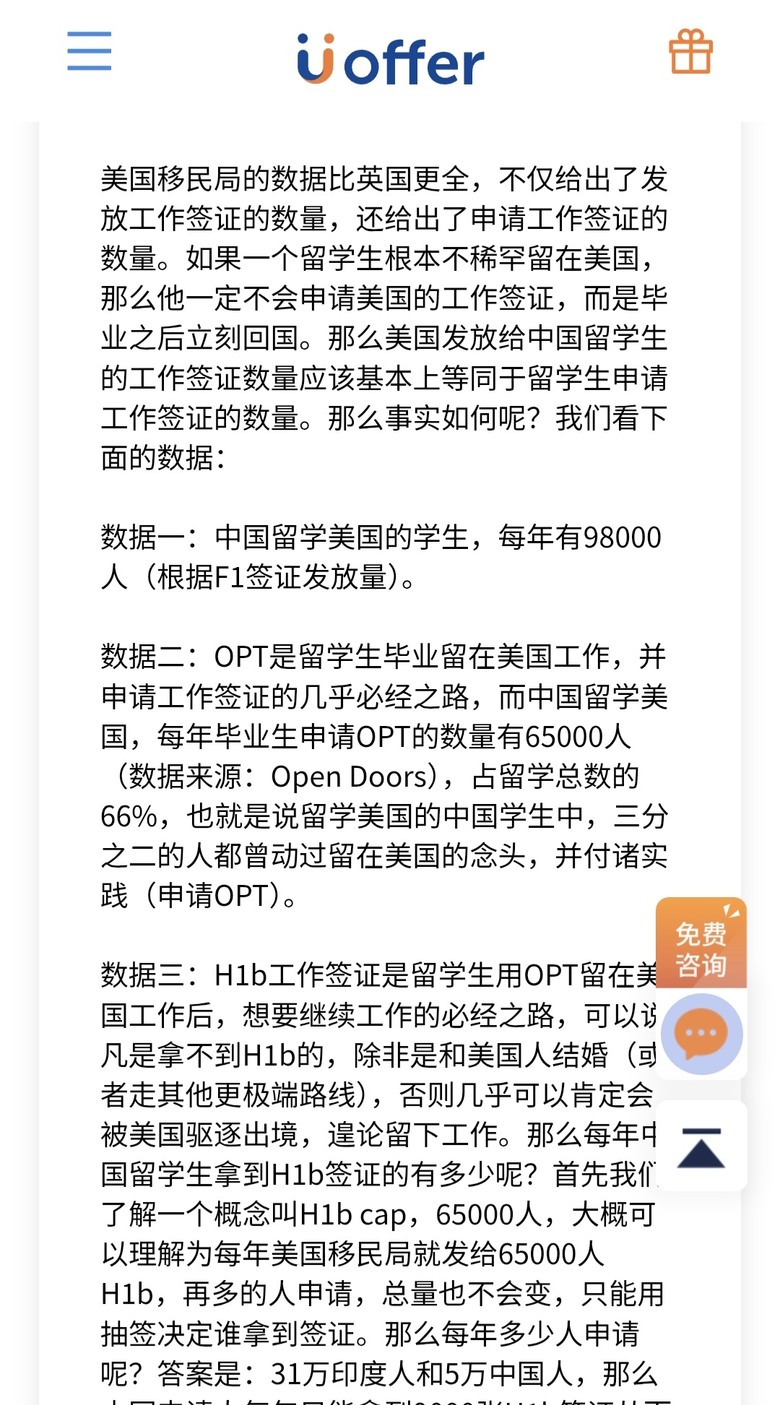
Task: Open the chat bubble for consultation
Action: point(701,1034)
